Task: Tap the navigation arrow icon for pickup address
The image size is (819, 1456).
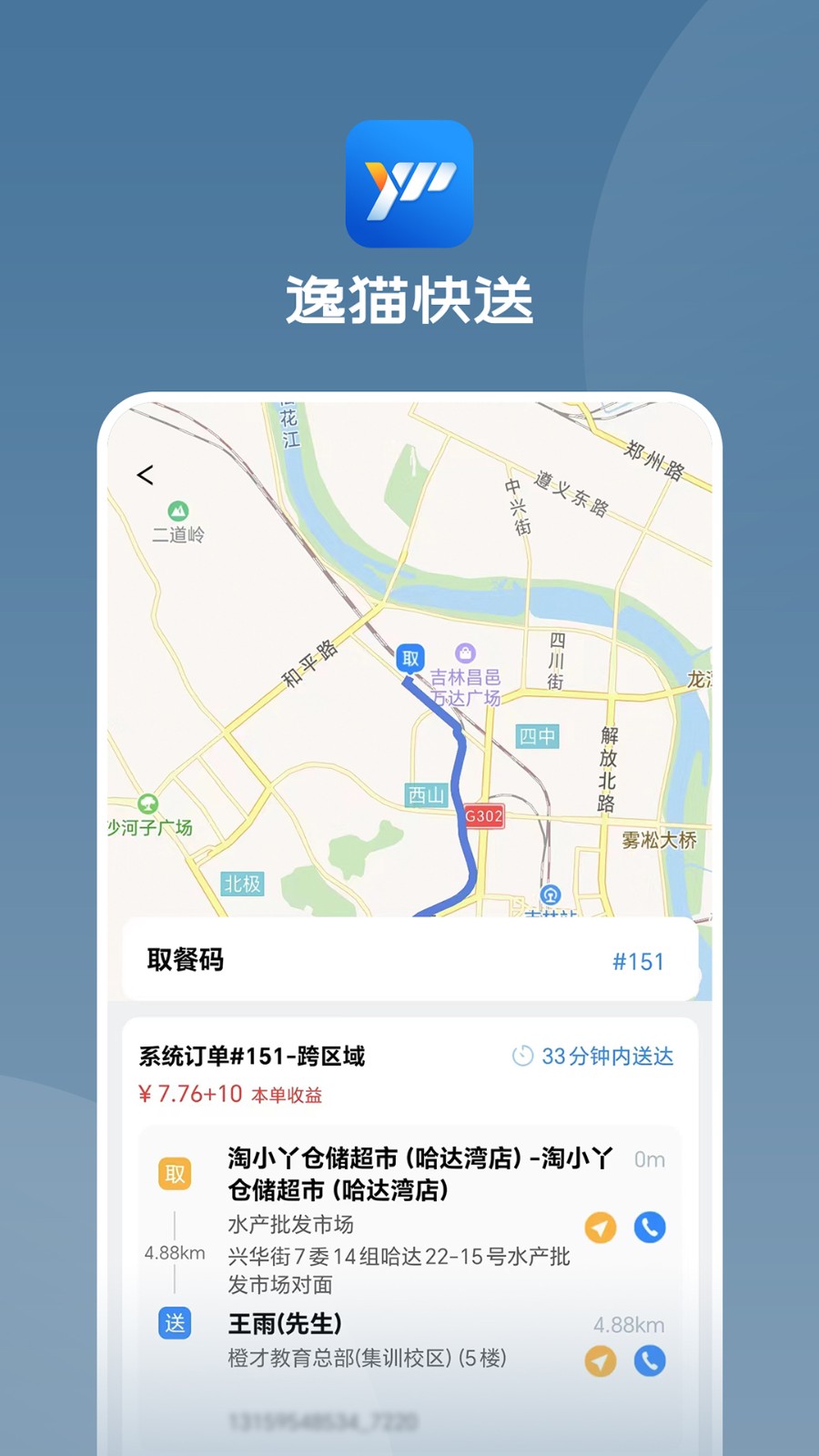Action: pos(599,1227)
